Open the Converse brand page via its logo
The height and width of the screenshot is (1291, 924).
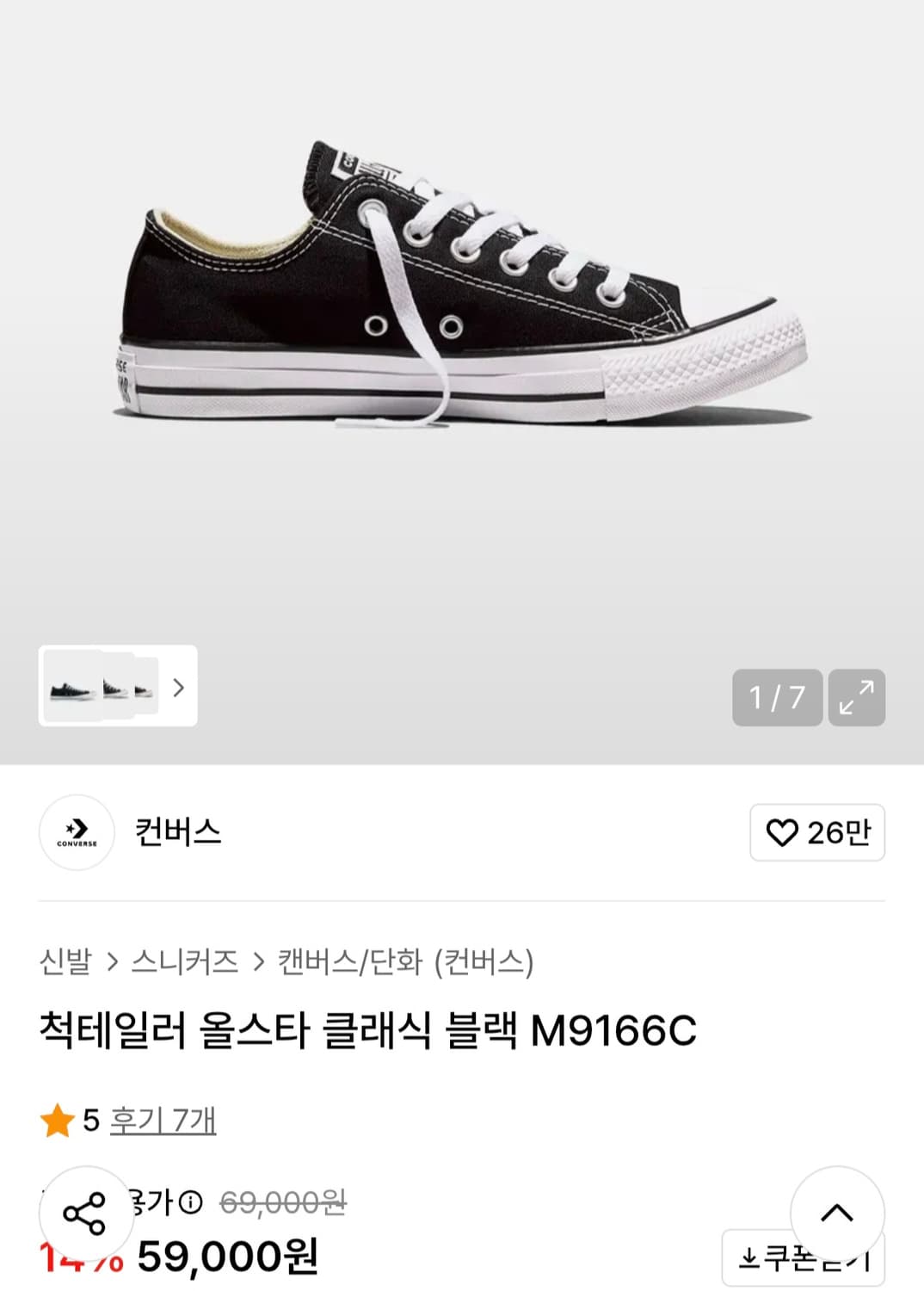pyautogui.click(x=76, y=833)
